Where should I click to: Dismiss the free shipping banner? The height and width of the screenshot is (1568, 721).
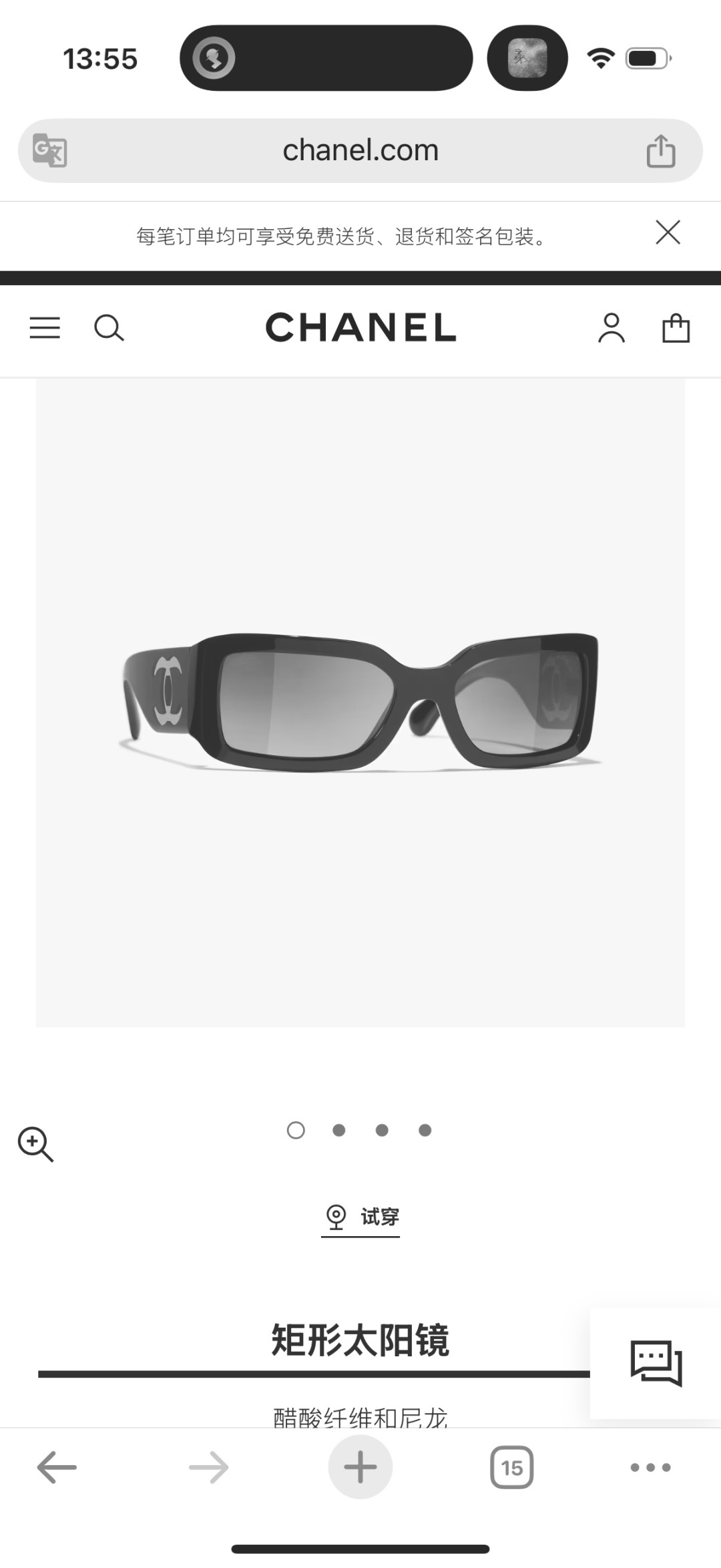[667, 232]
